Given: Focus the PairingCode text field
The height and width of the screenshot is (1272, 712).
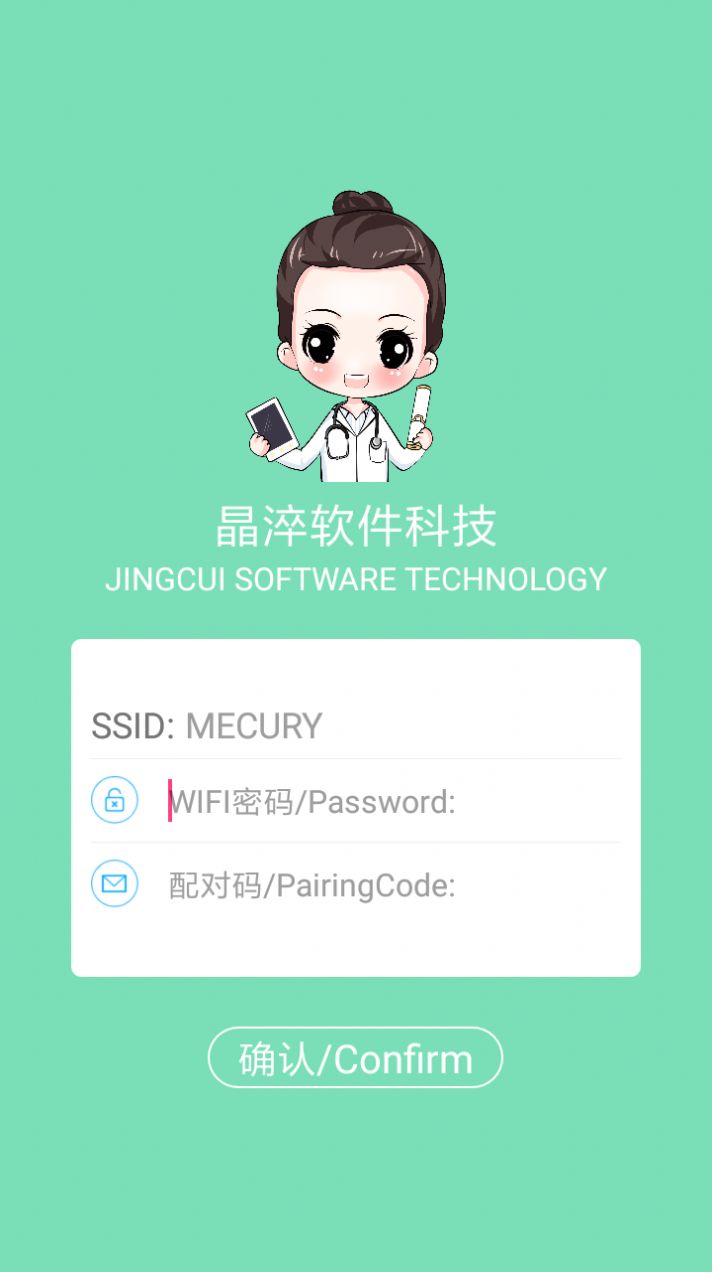Looking at the screenshot, I should click(x=390, y=885).
